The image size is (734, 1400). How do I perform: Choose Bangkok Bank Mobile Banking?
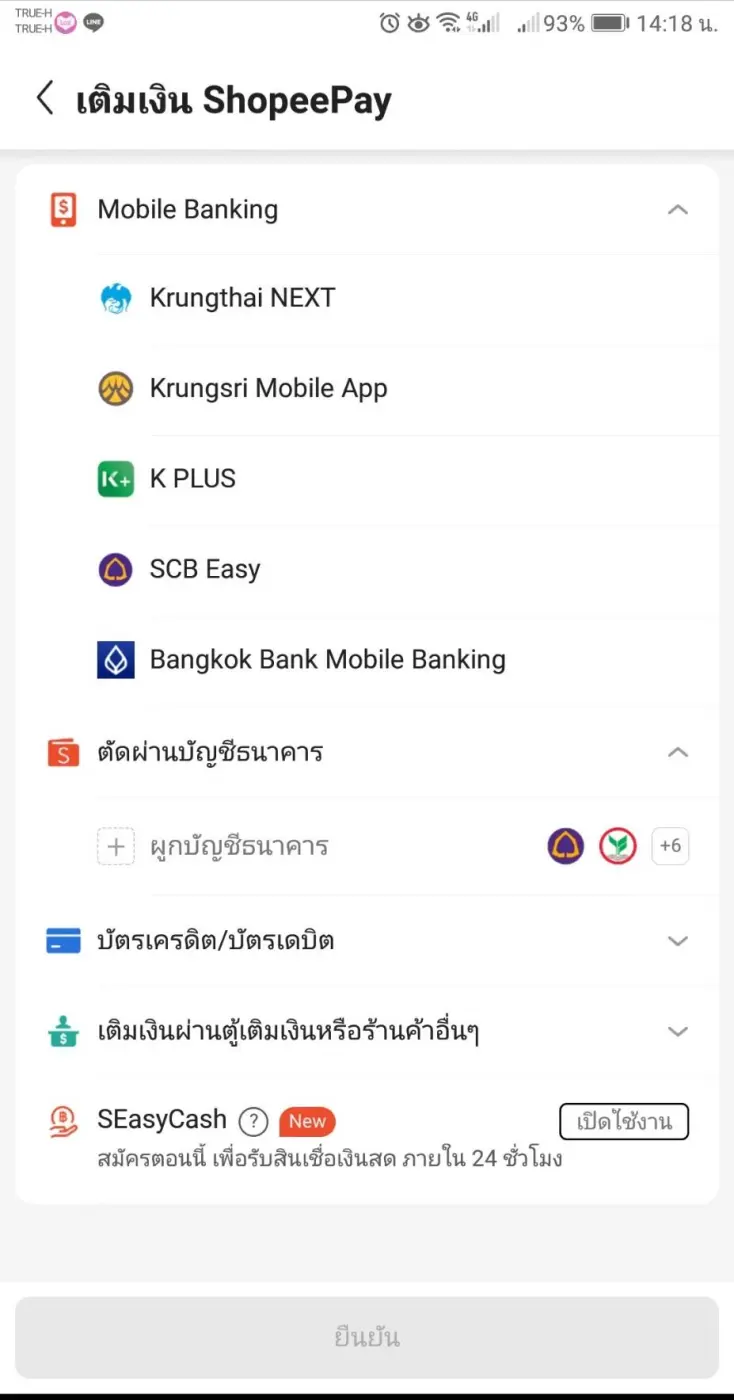pos(408,660)
